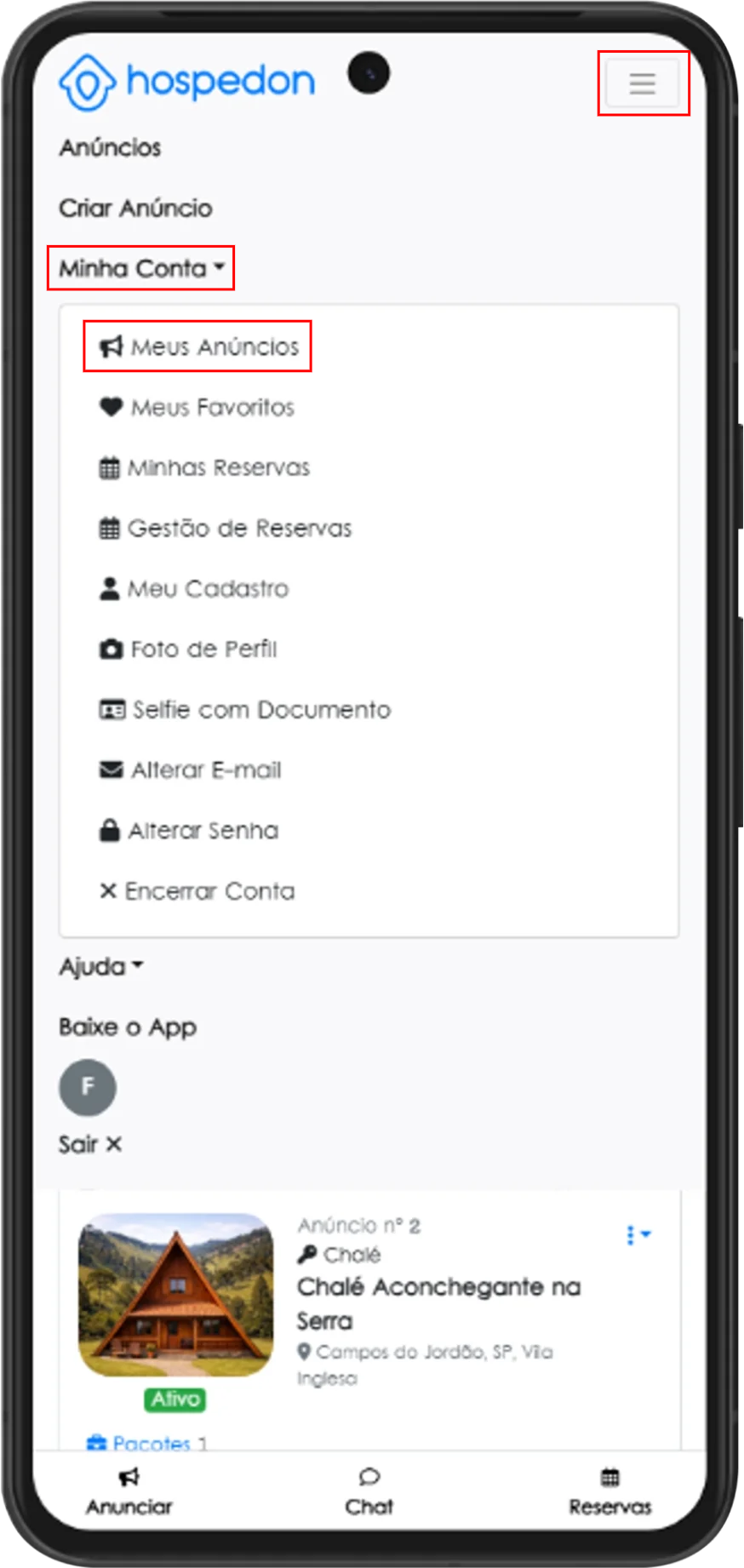The width and height of the screenshot is (744, 1568).
Task: Select Alterar E-mail
Action: (x=191, y=770)
